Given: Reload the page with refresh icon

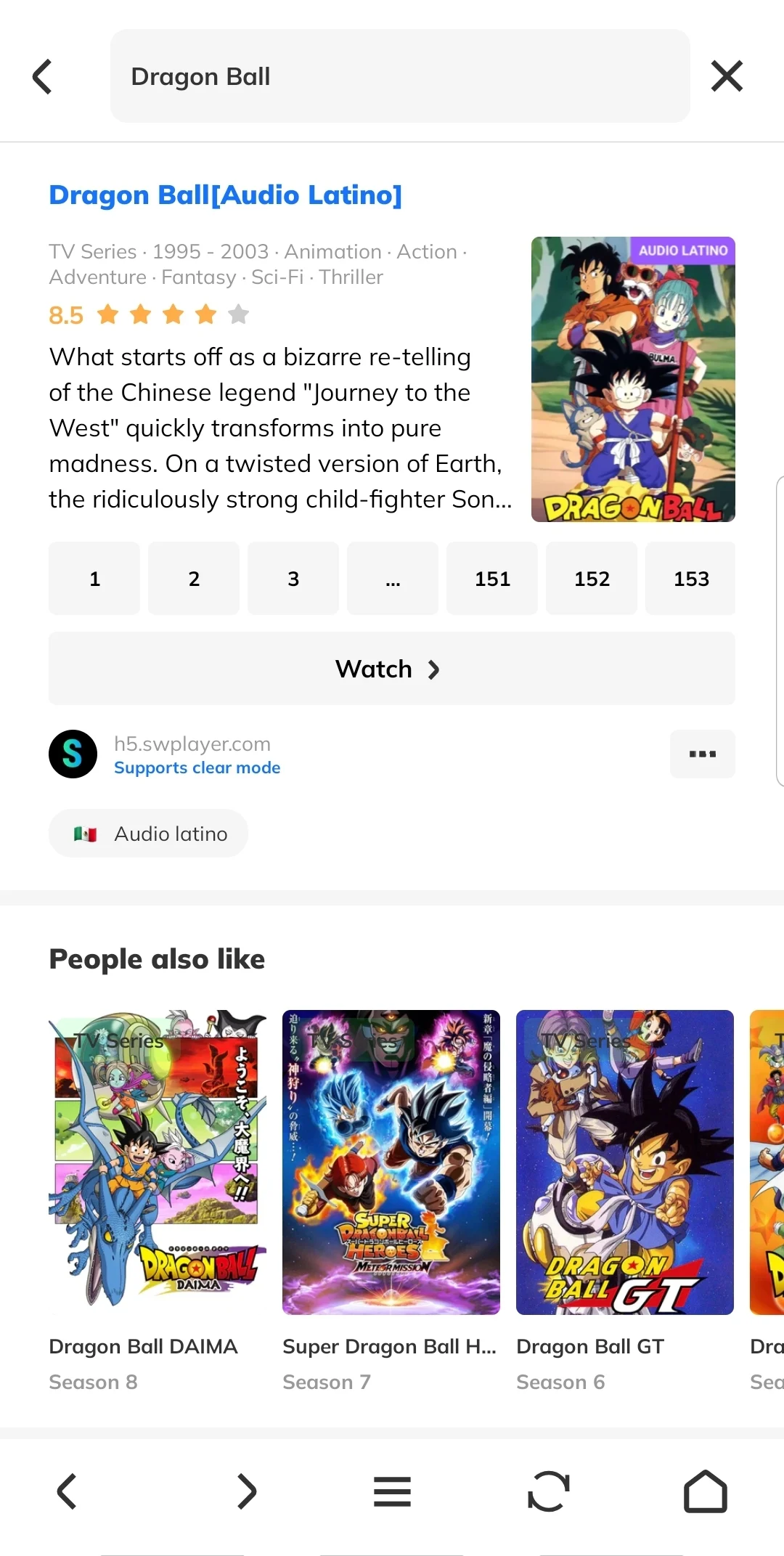Looking at the screenshot, I should click(548, 1492).
